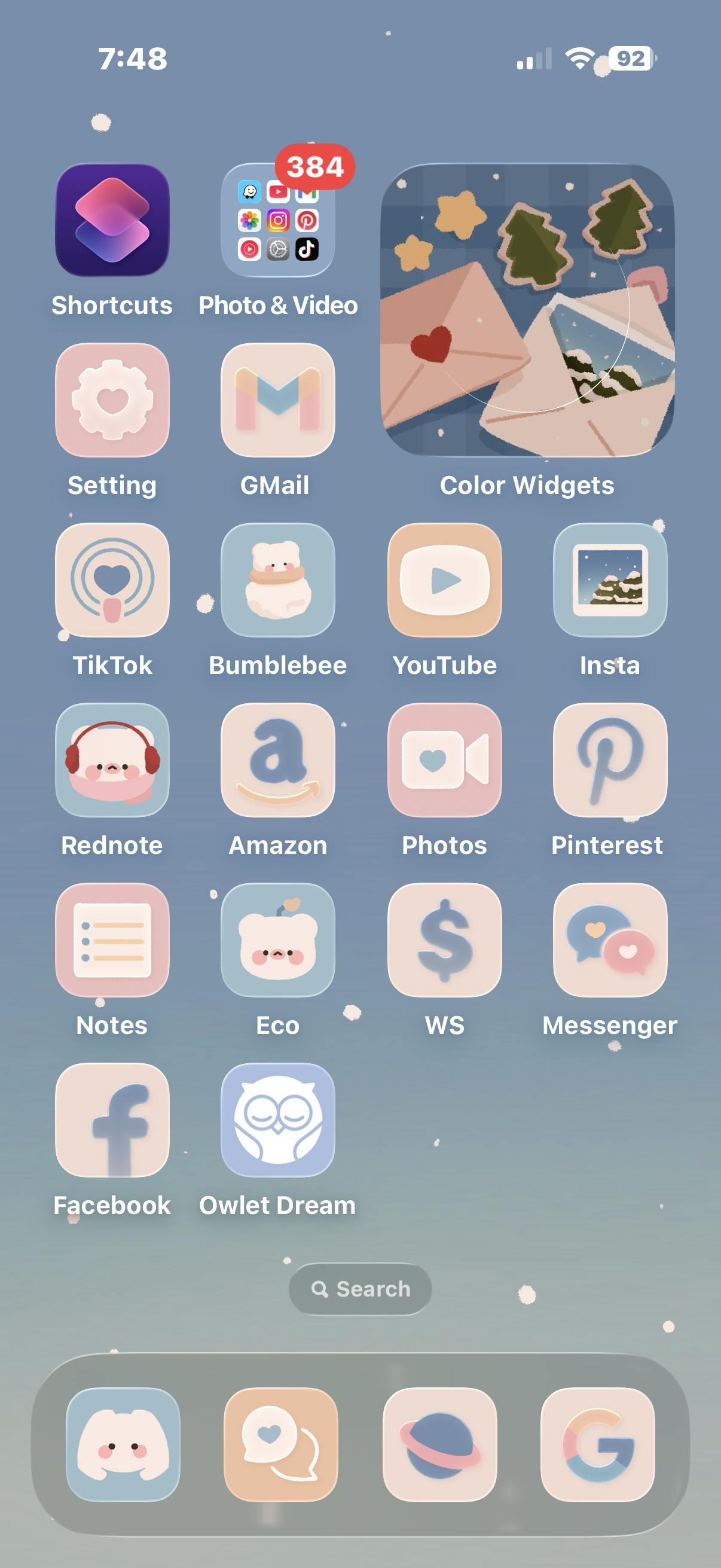The image size is (721, 1568).
Task: Launch the WS app
Action: 444,940
